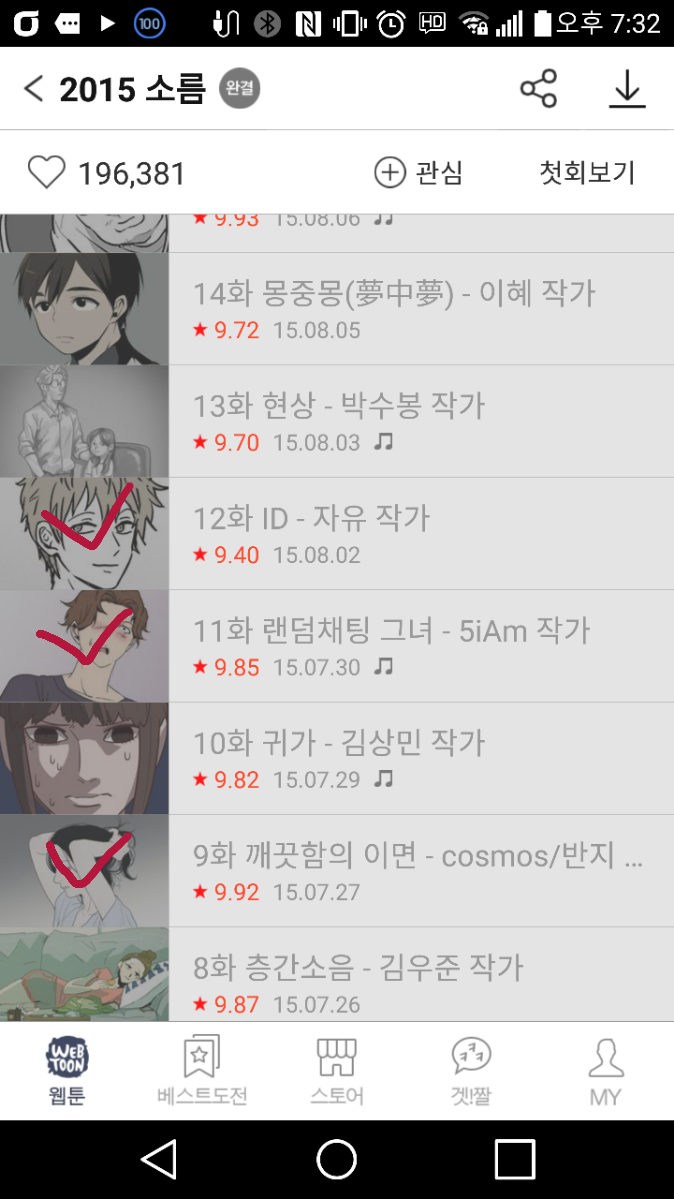Viewport: 674px width, 1199px height.
Task: Open episode 11화 랜덤채팅 그녀
Action: [x=392, y=646]
